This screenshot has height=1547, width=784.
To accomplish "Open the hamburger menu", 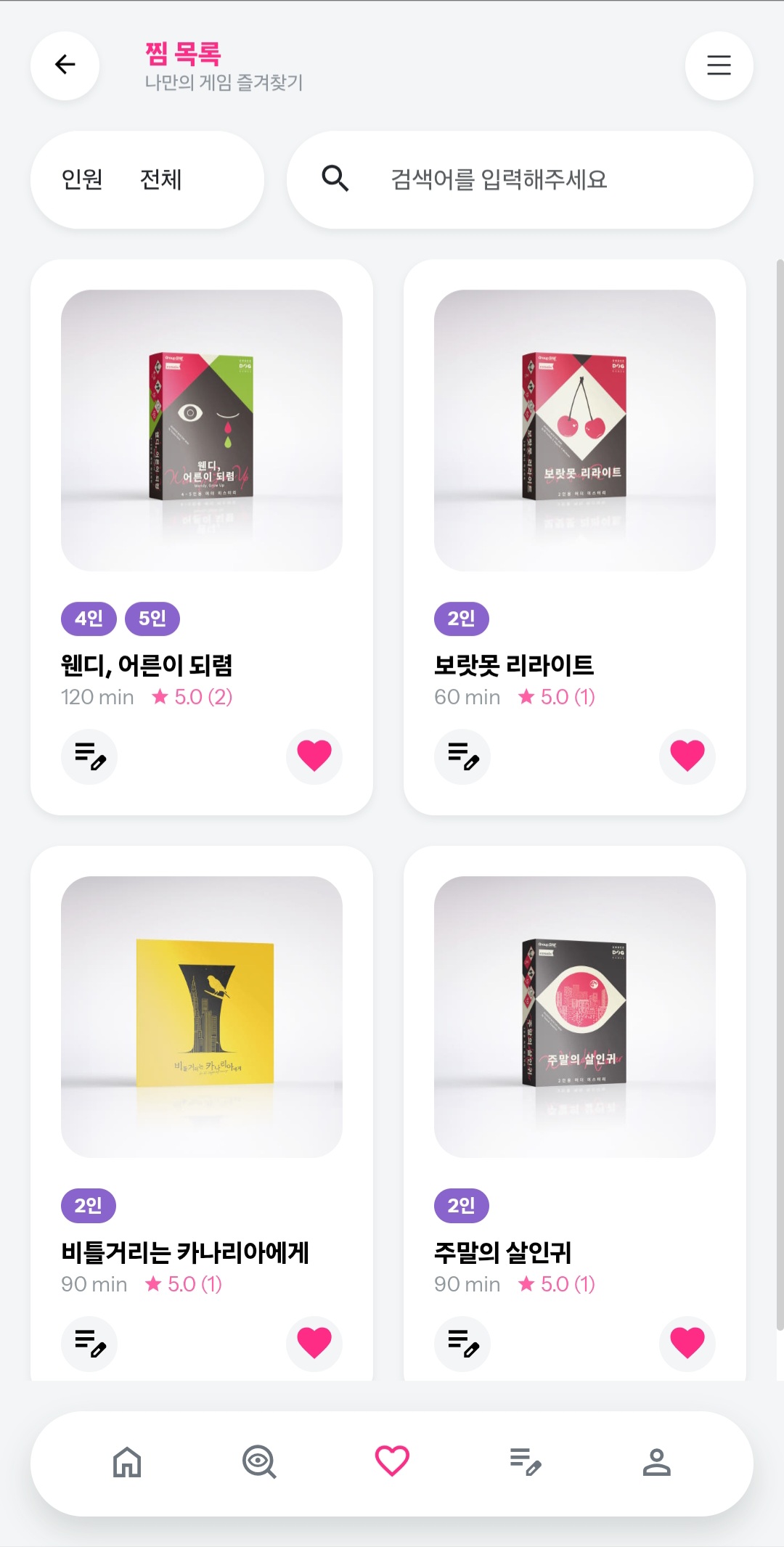I will coord(719,65).
